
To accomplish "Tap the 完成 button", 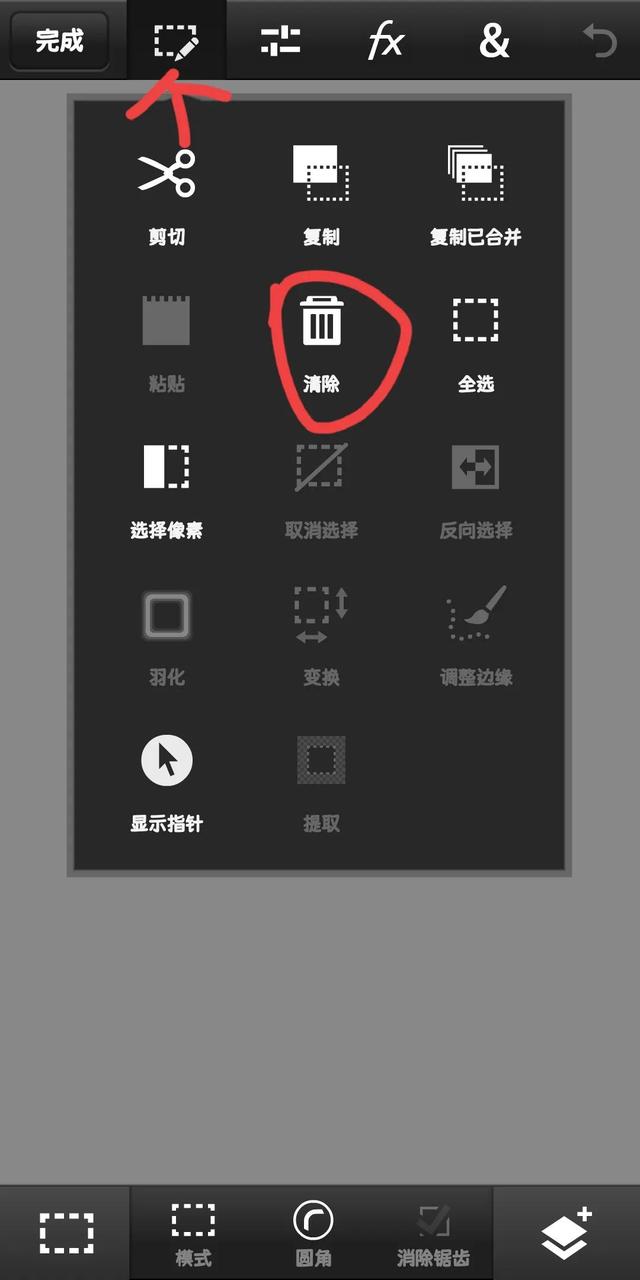I will pos(59,41).
